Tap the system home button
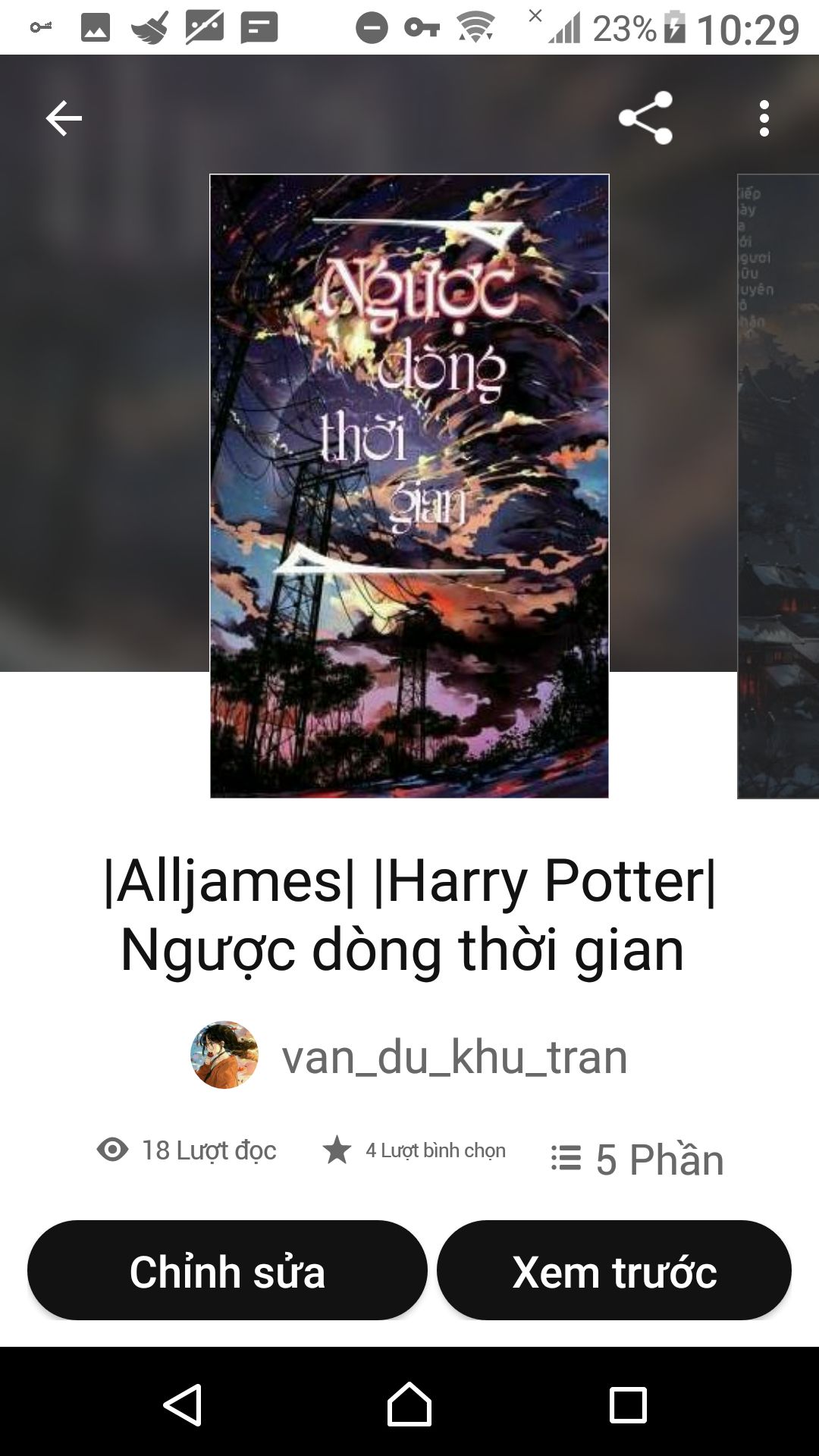The width and height of the screenshot is (819, 1456). point(409,1405)
